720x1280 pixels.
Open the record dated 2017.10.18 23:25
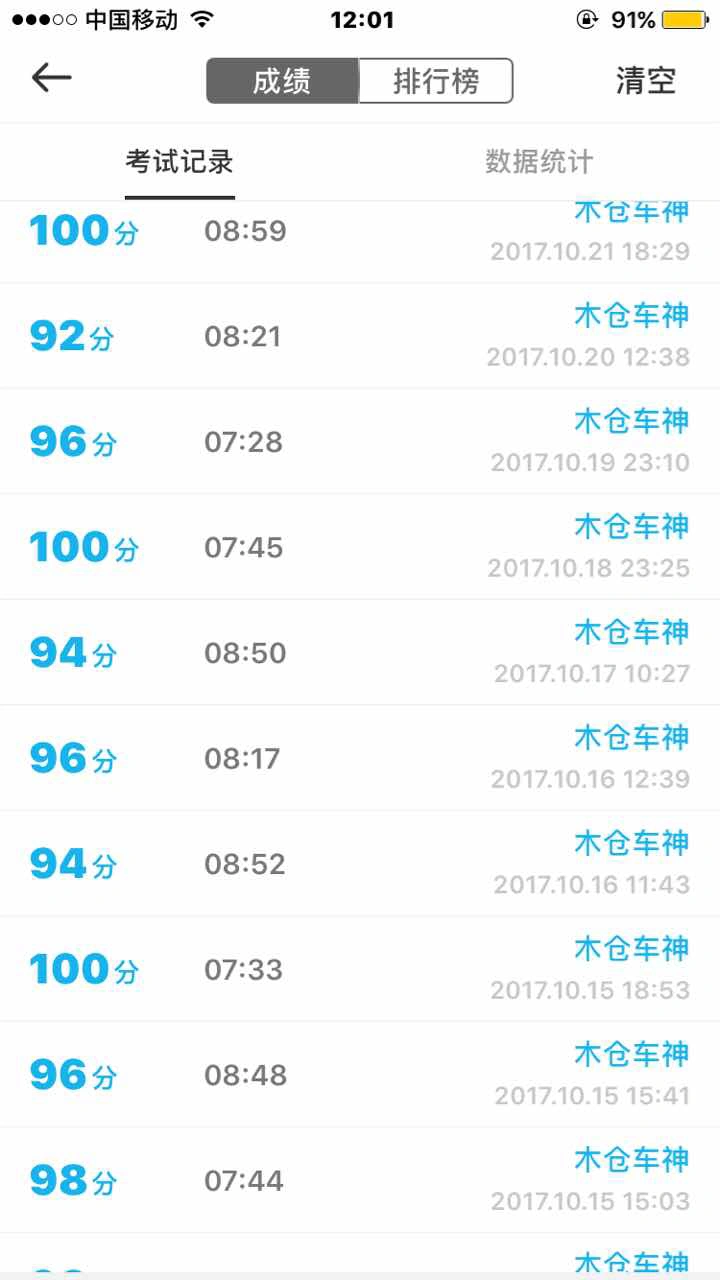click(360, 547)
